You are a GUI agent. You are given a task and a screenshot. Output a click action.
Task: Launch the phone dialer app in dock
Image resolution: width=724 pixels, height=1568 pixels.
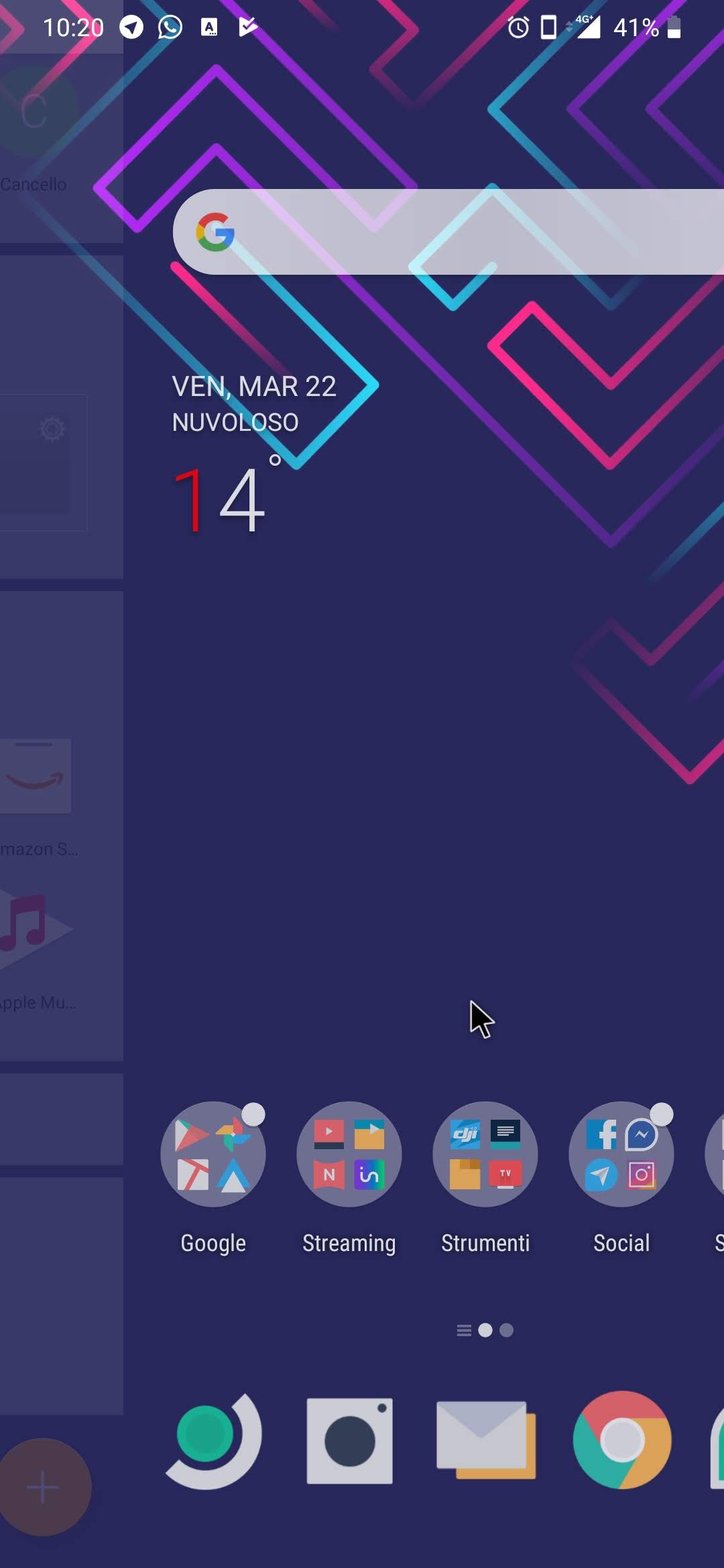213,1441
